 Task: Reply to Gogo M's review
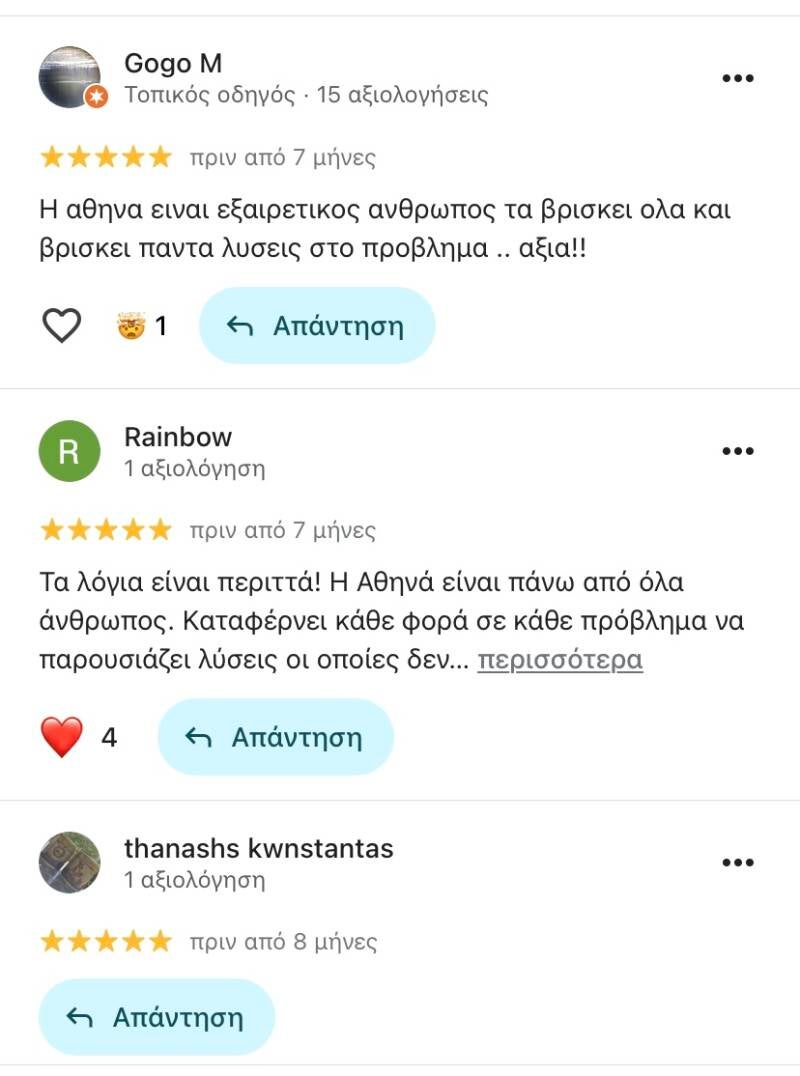[317, 325]
